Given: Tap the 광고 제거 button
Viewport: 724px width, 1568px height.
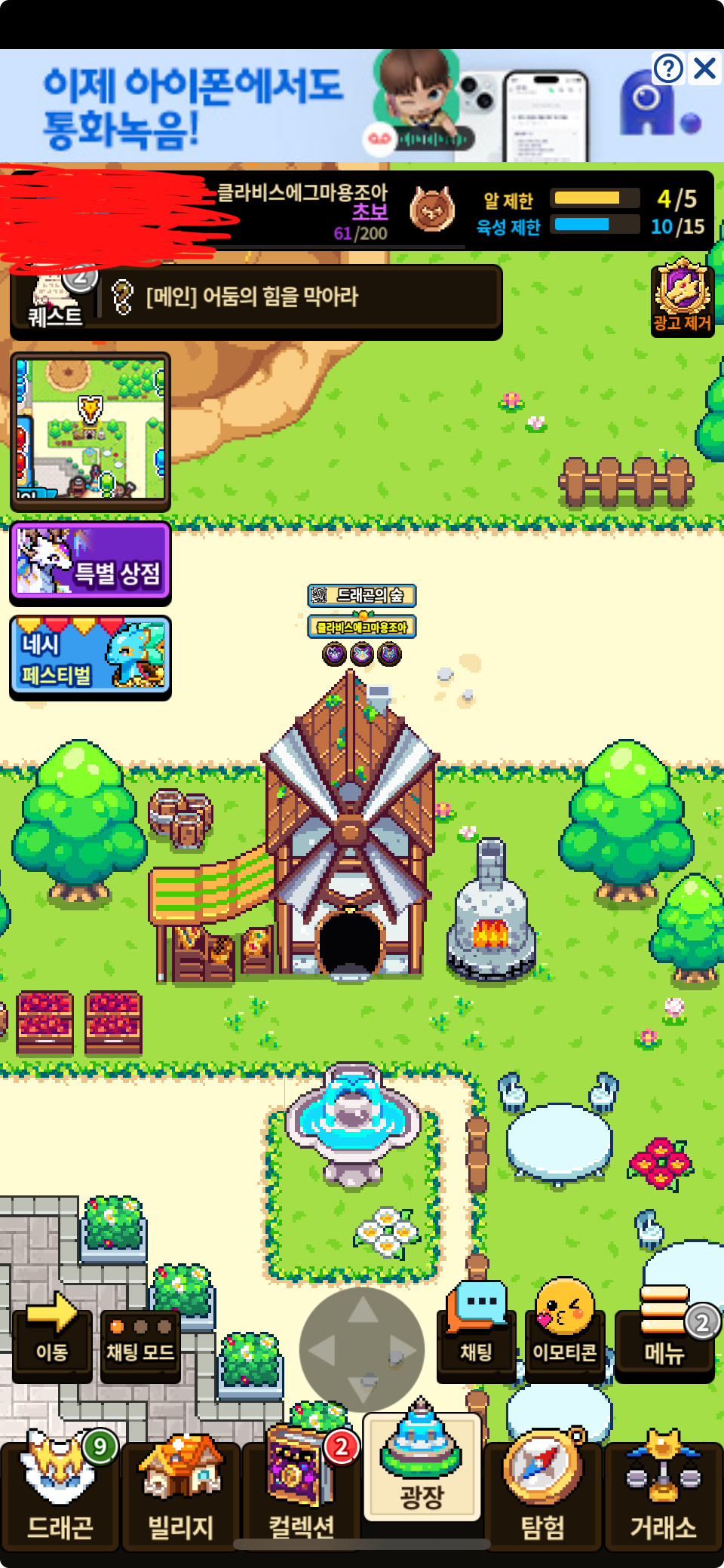Looking at the screenshot, I should [x=683, y=297].
